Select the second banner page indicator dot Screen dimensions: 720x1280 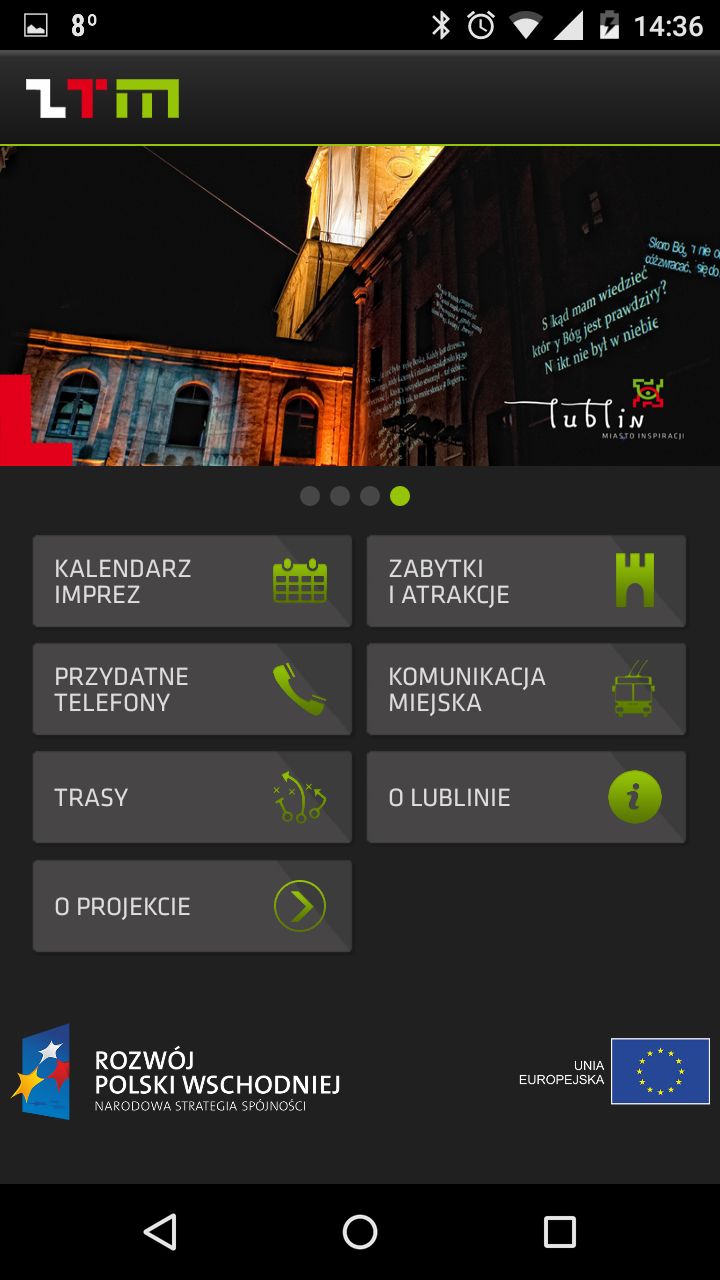[x=340, y=496]
